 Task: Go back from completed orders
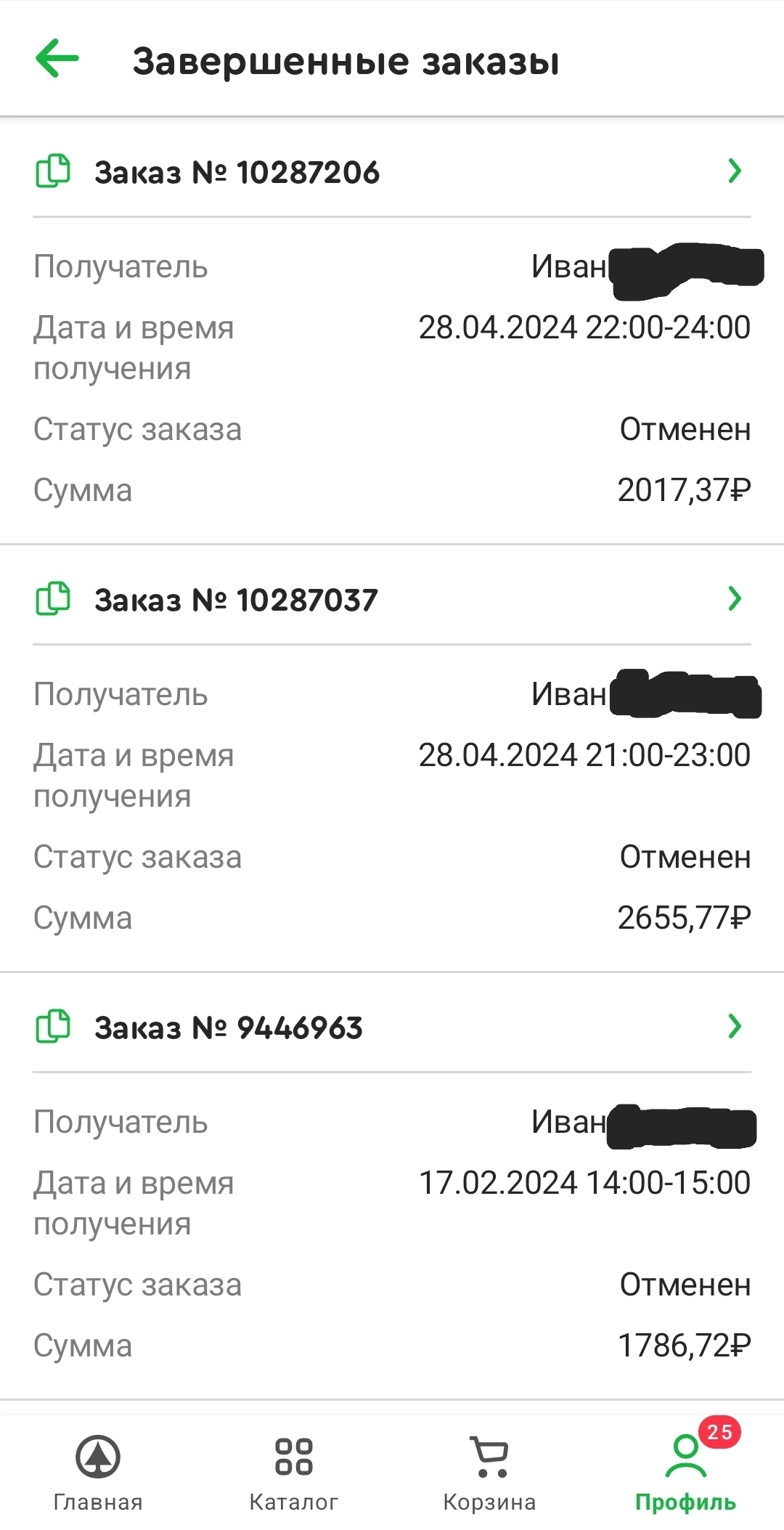coord(57,59)
